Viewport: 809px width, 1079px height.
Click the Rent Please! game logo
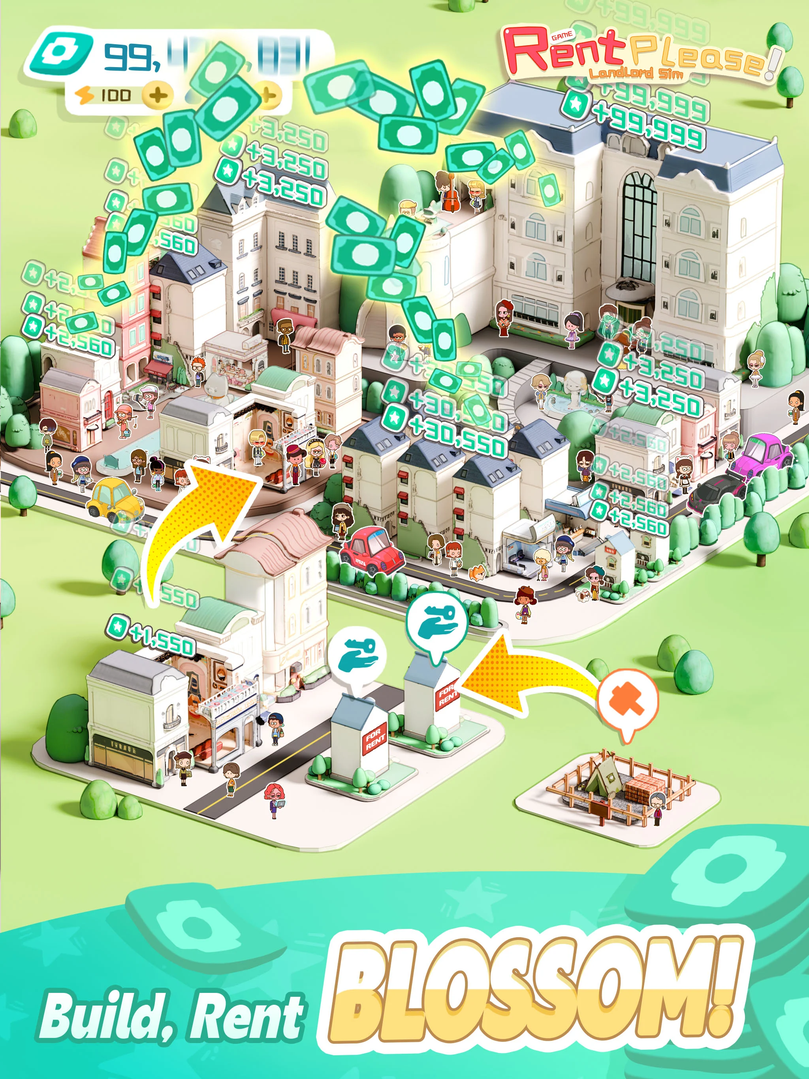pyautogui.click(x=638, y=55)
